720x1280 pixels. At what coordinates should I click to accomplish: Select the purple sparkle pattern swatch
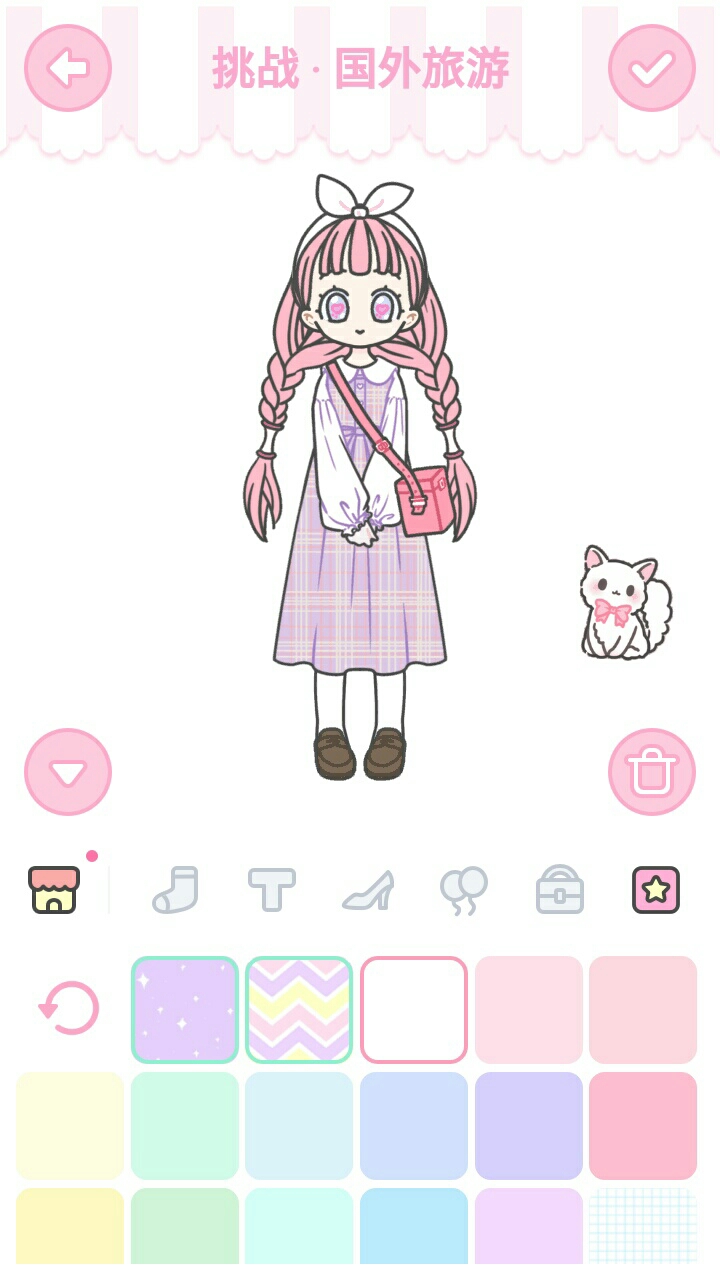(x=185, y=1010)
